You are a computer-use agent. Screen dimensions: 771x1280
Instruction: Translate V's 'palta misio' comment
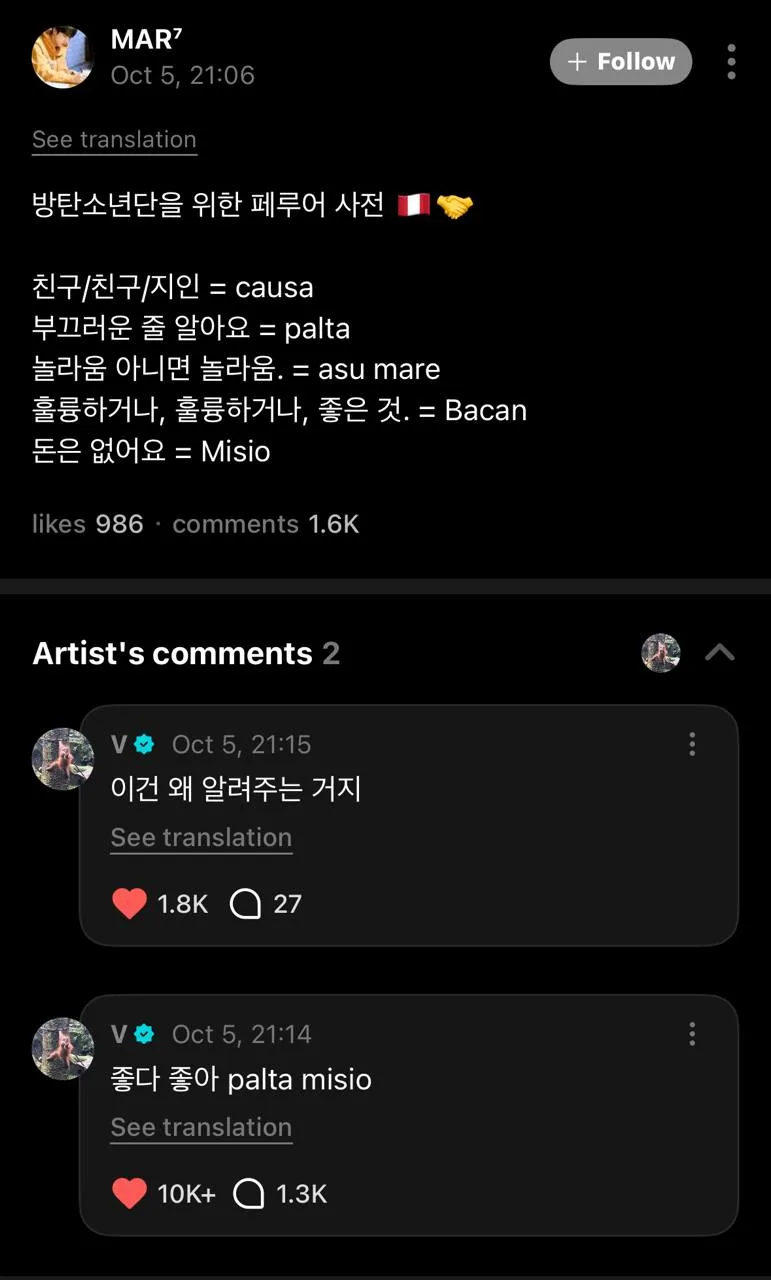point(201,1128)
